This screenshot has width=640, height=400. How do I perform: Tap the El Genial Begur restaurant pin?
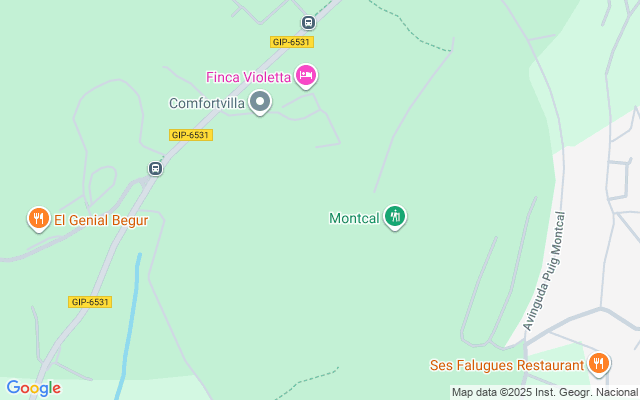pos(39,218)
